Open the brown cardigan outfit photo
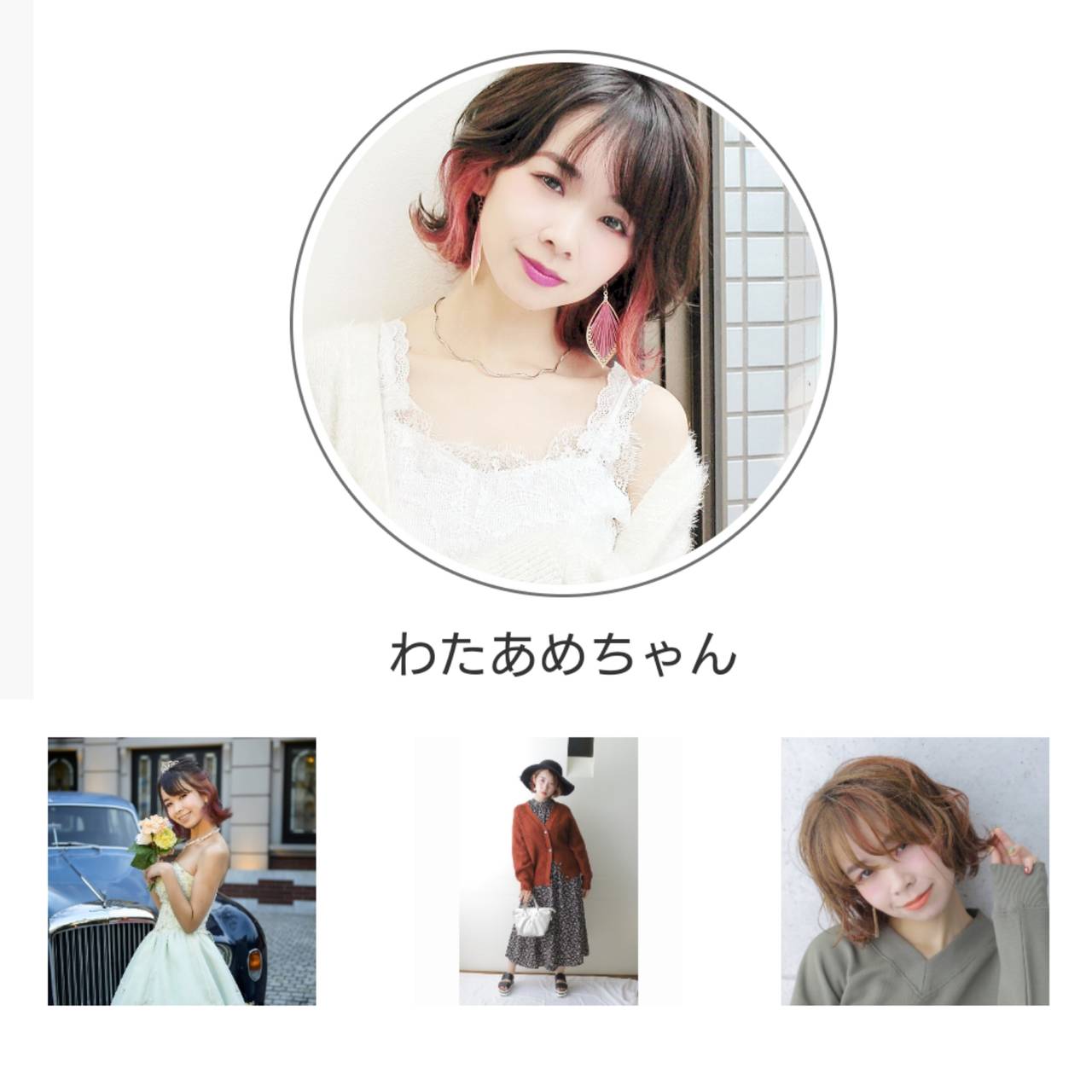The height and width of the screenshot is (1092, 1092). [548, 871]
